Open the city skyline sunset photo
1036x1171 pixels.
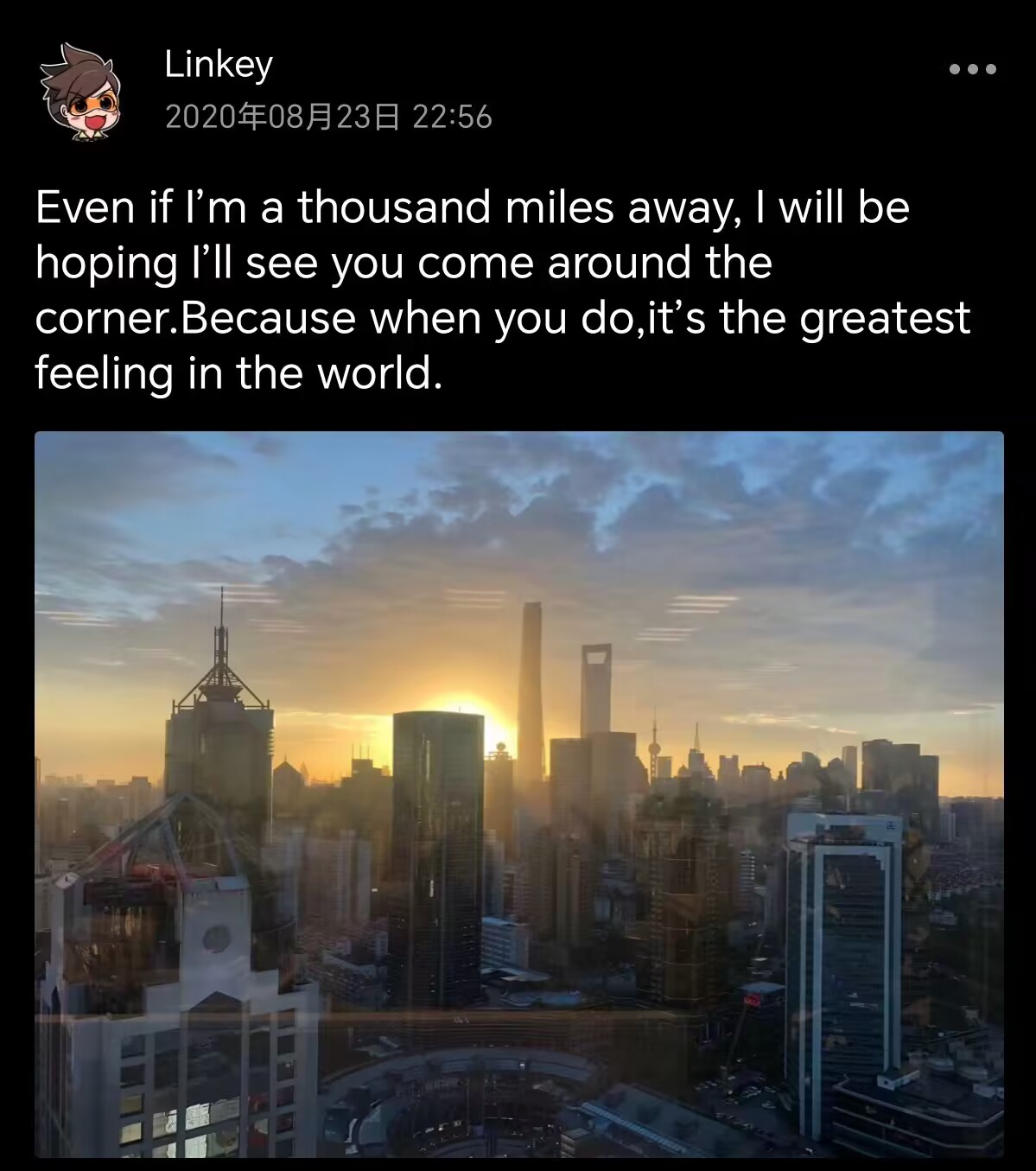pyautogui.click(x=518, y=793)
